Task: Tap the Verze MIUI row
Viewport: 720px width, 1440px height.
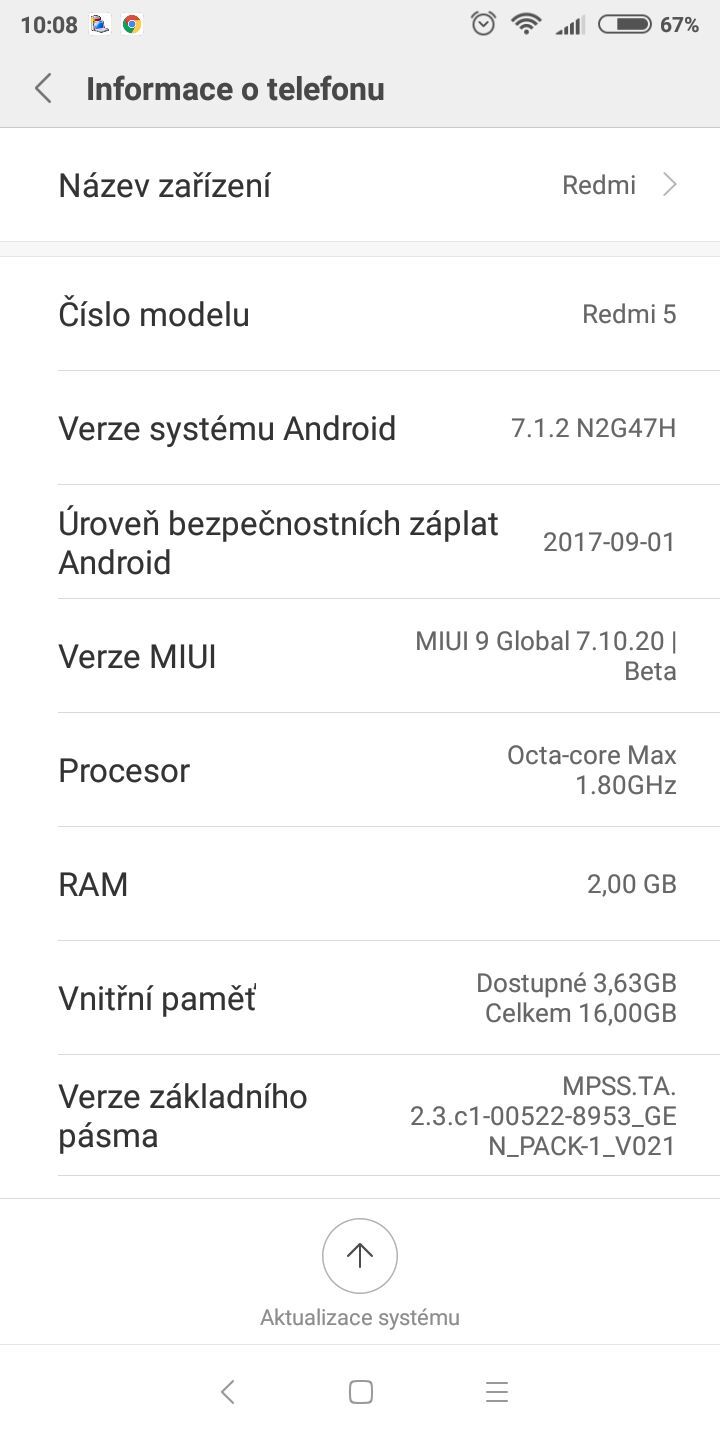Action: tap(360, 655)
